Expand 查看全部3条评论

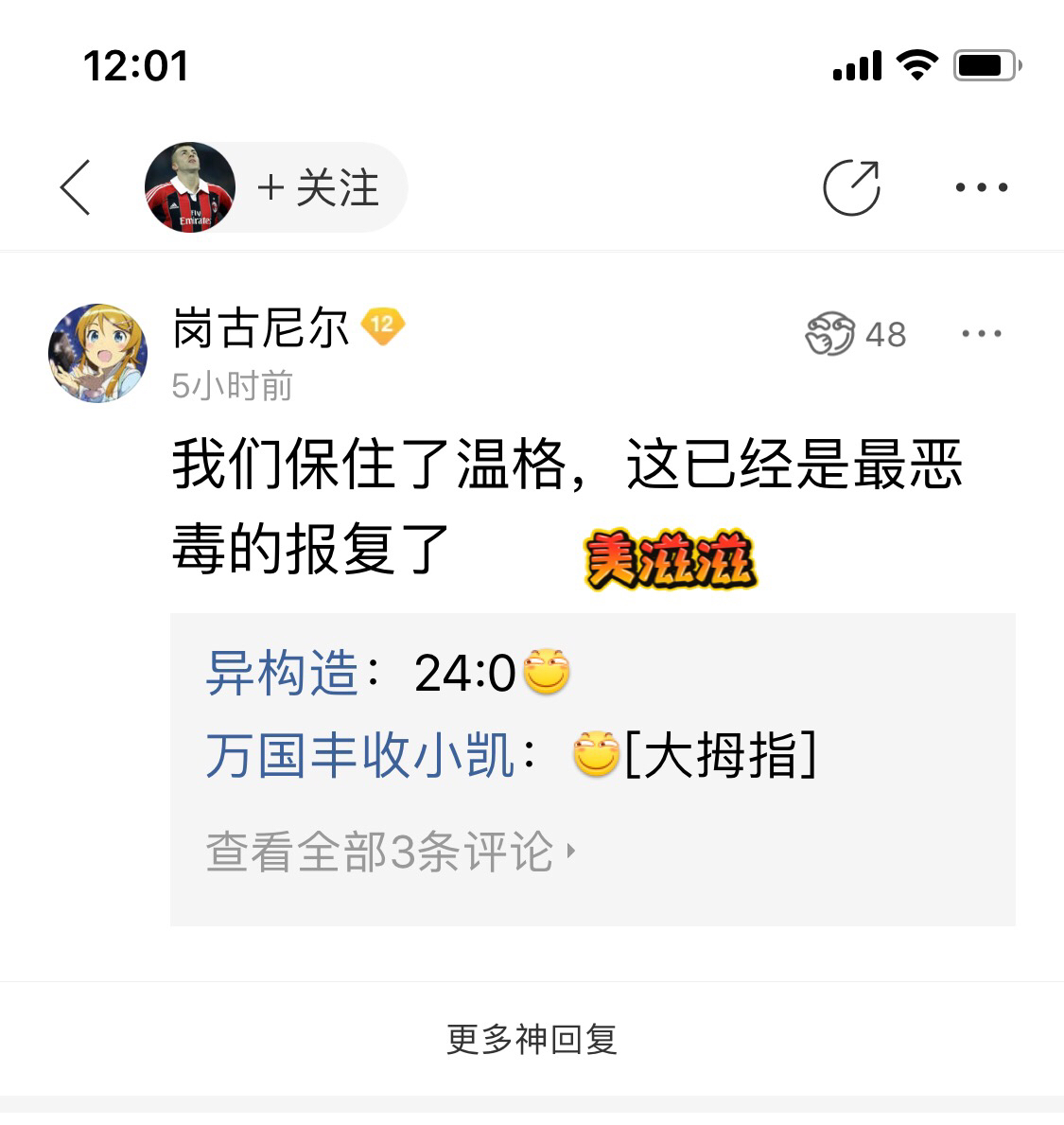(x=391, y=852)
